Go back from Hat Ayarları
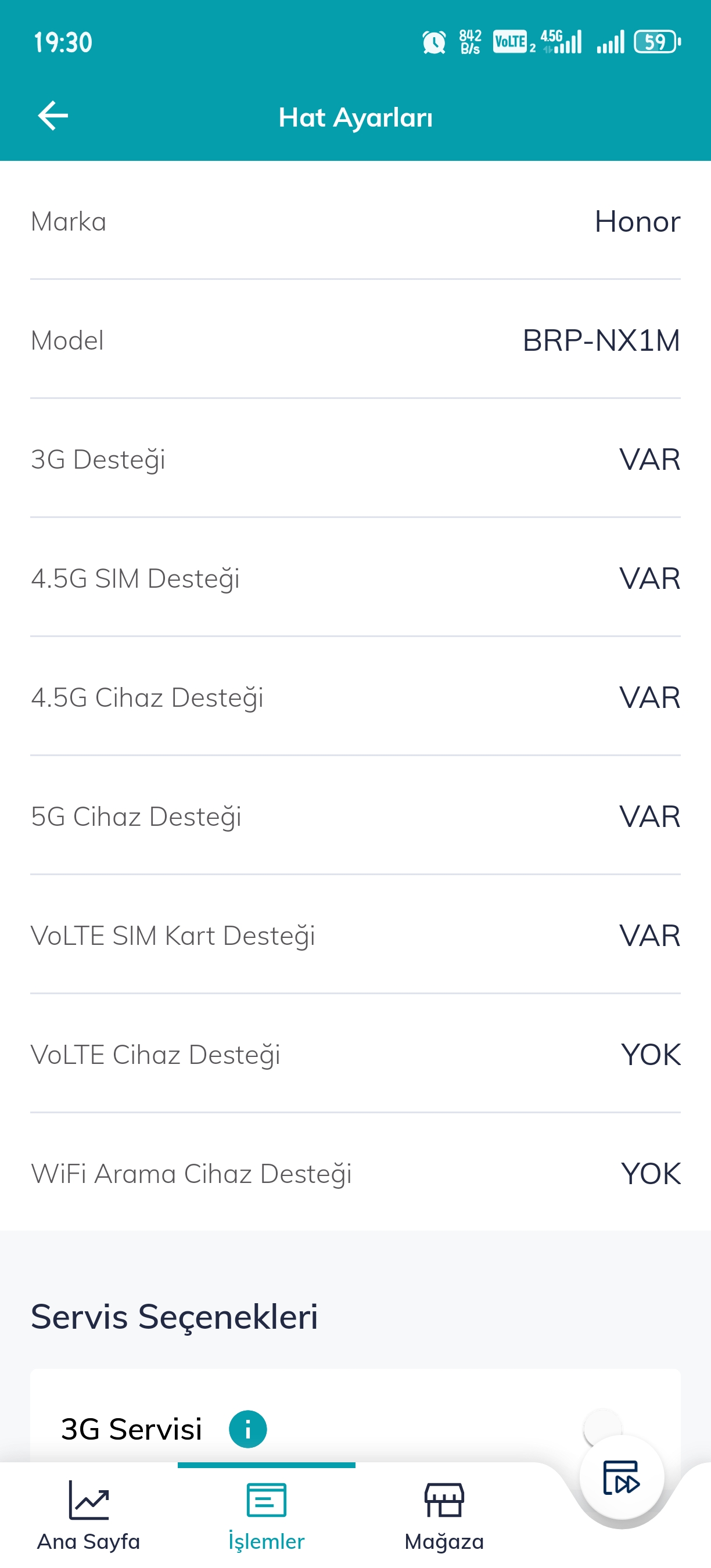The height and width of the screenshot is (1568, 711). 53,116
